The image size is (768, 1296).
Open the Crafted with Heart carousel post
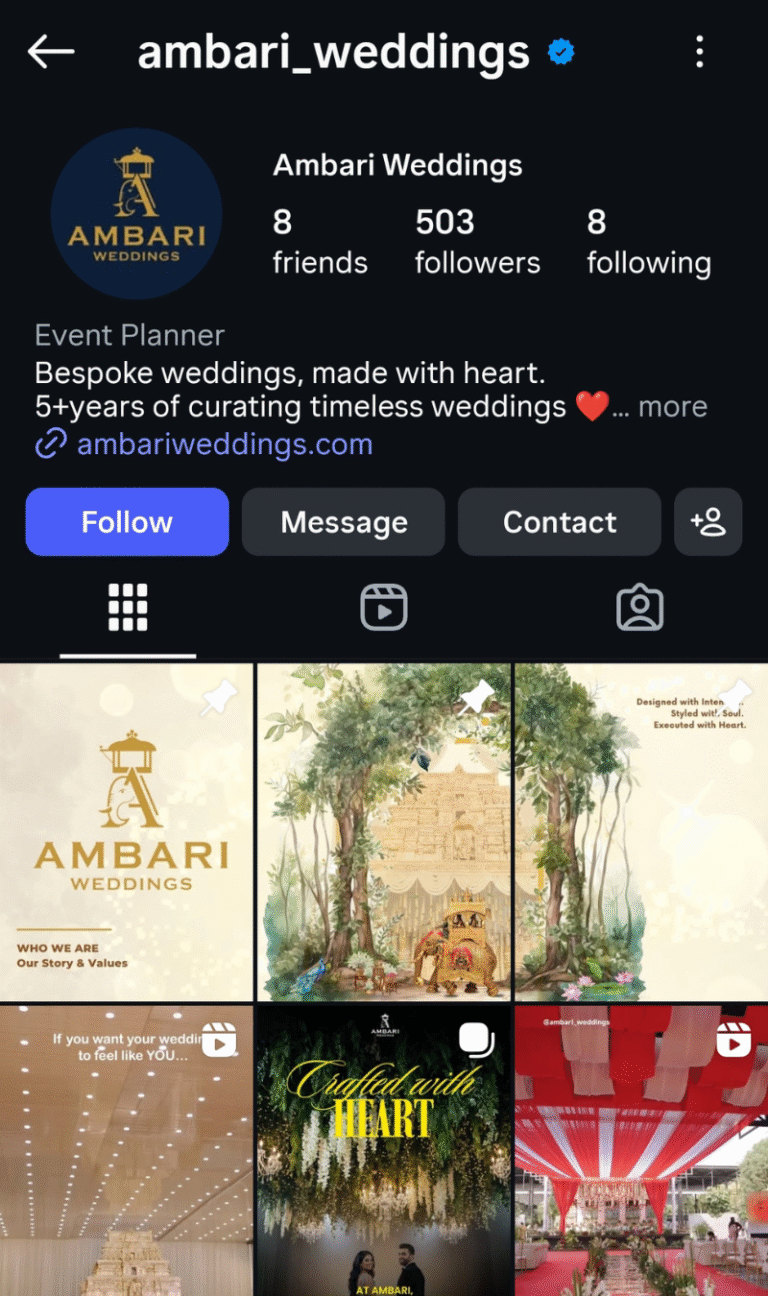click(384, 1150)
